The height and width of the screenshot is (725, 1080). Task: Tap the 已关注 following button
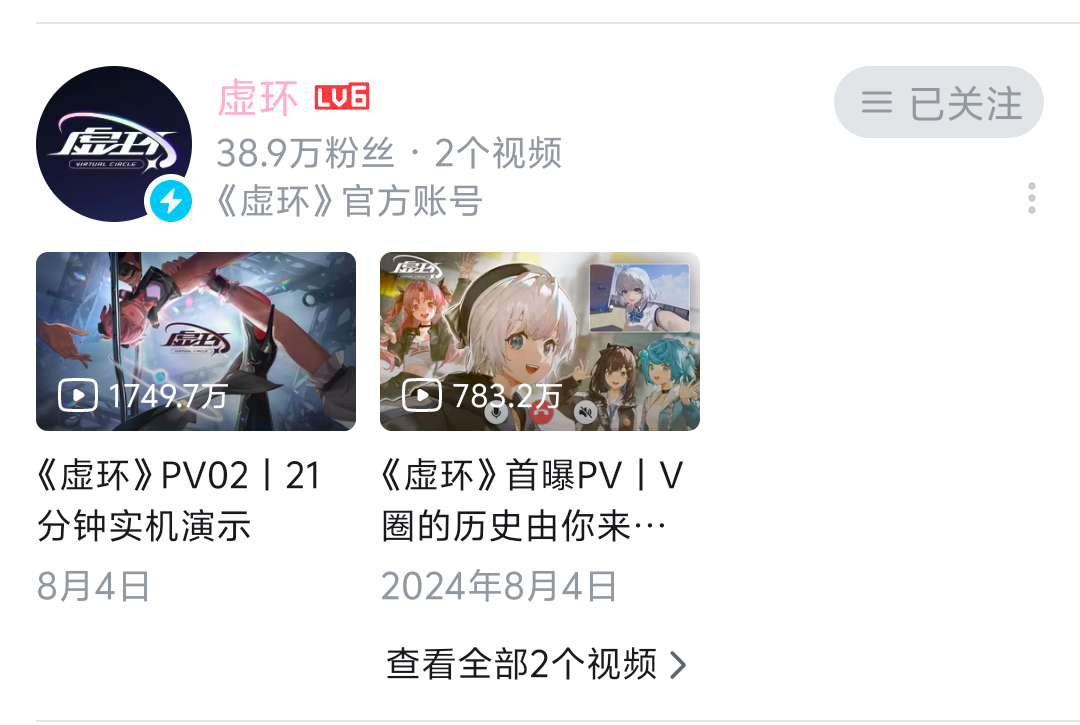click(938, 102)
